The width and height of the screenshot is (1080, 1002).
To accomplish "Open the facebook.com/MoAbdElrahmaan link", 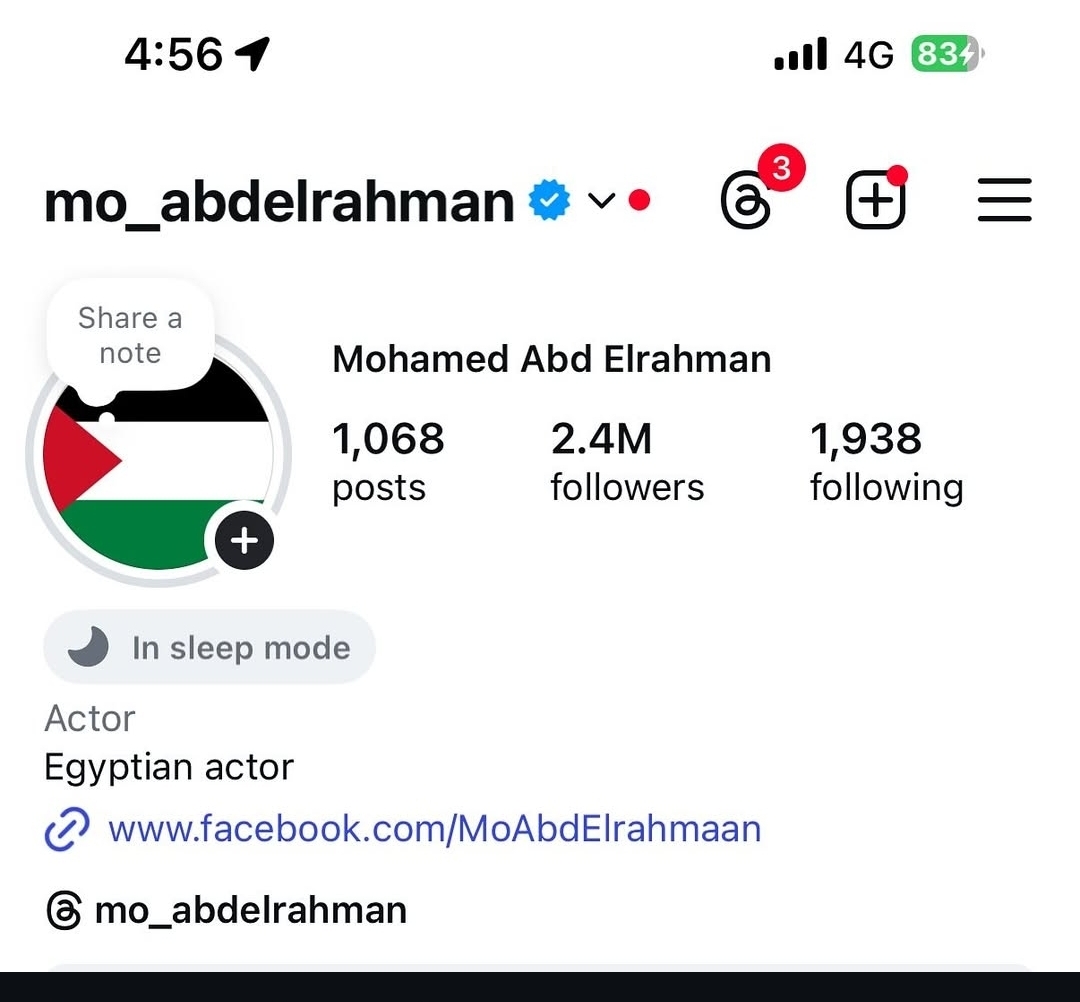I will (434, 829).
